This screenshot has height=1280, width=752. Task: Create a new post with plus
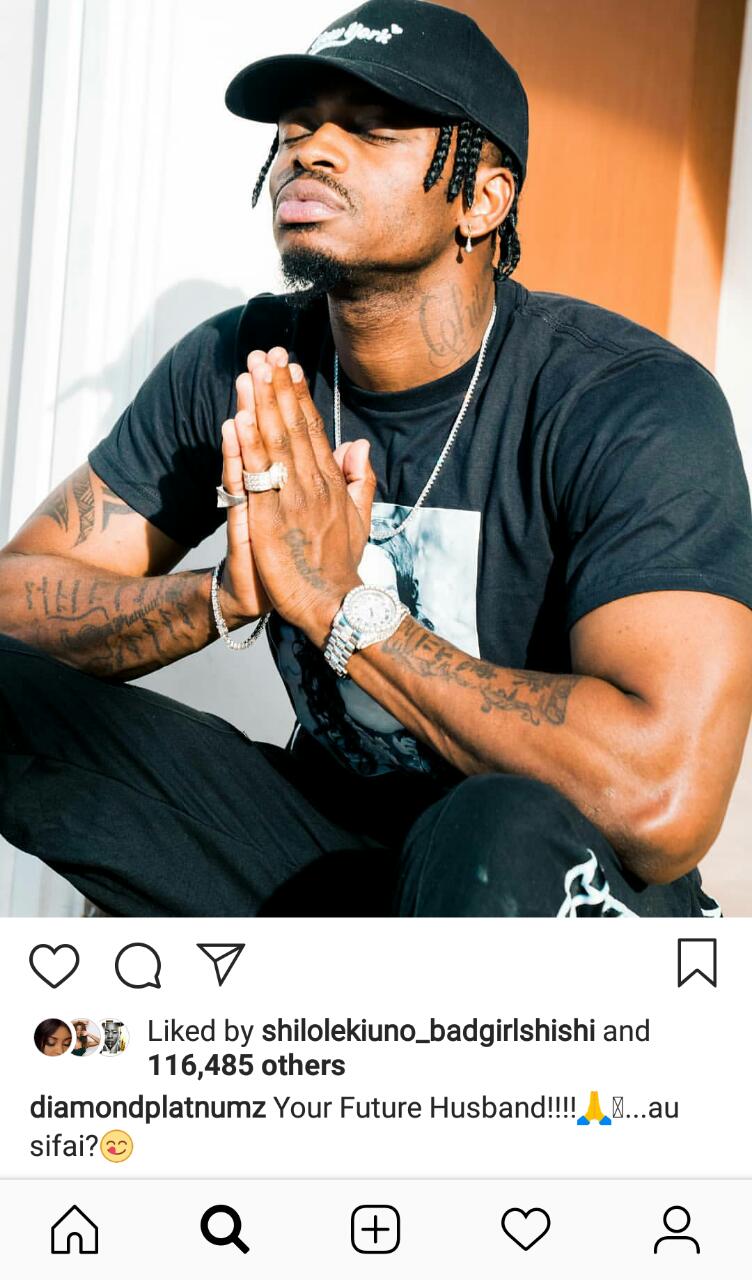376,1230
